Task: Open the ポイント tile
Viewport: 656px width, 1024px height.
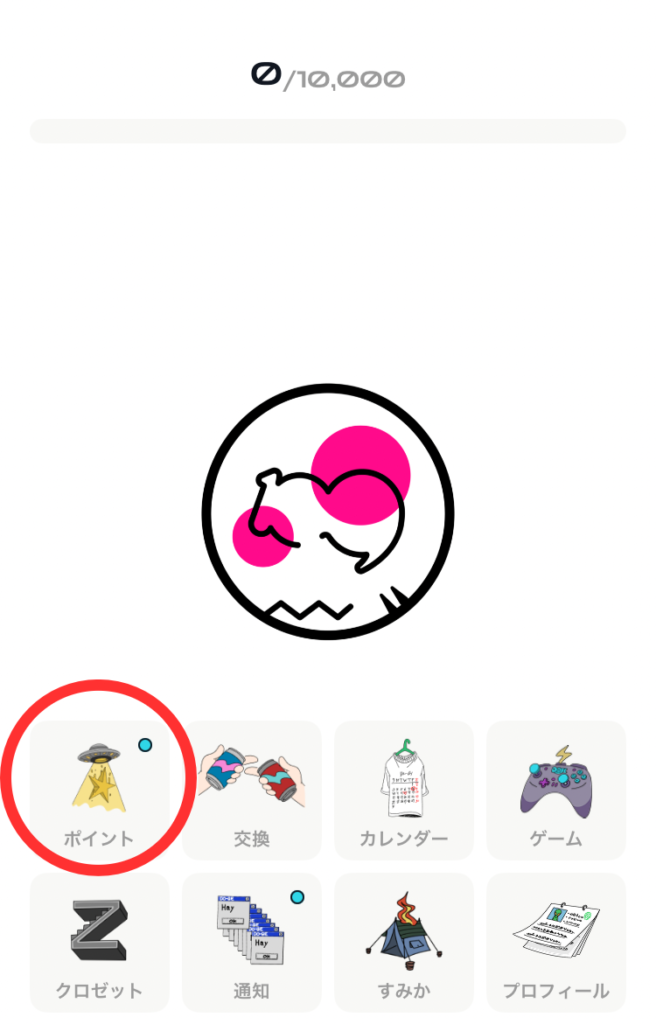Action: click(x=99, y=790)
